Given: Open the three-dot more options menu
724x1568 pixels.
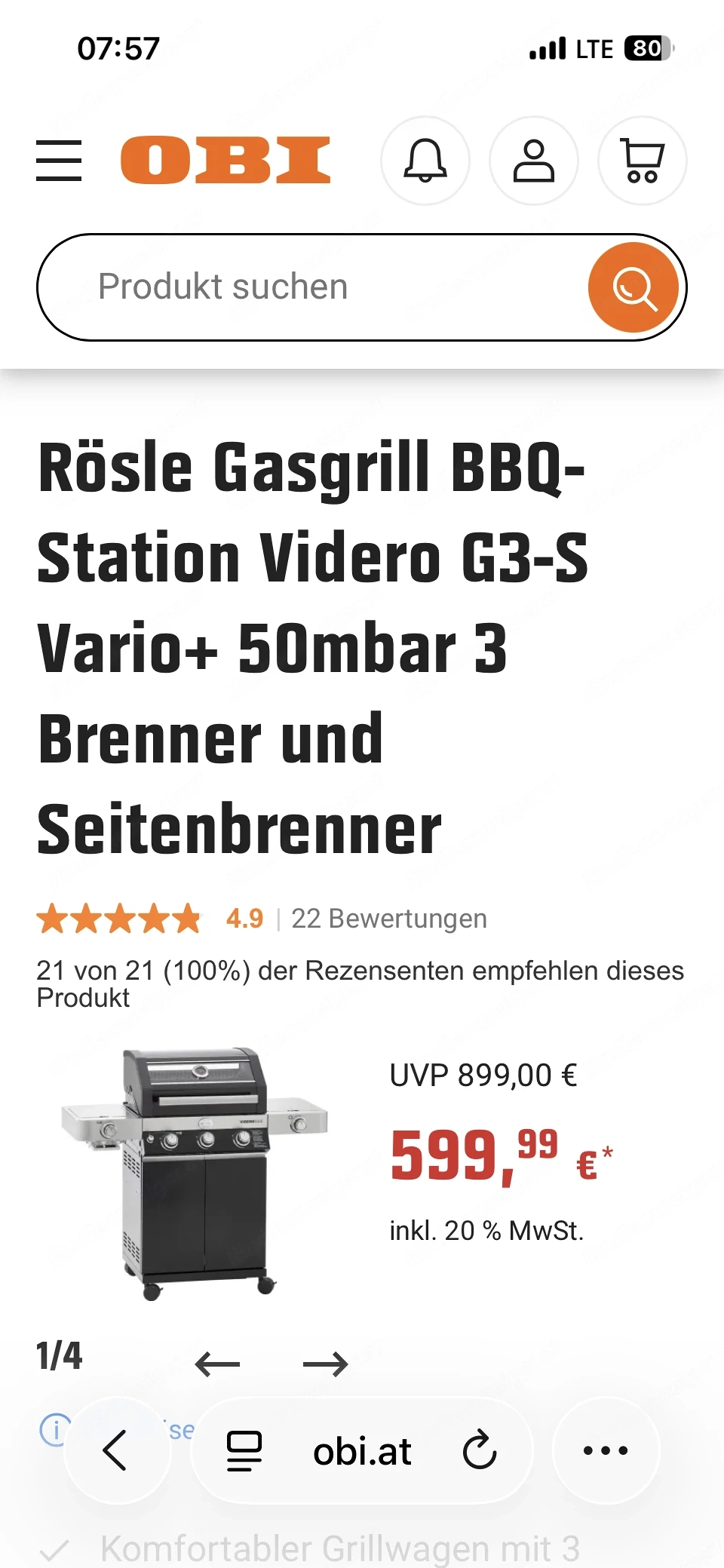Looking at the screenshot, I should click(x=606, y=1450).
